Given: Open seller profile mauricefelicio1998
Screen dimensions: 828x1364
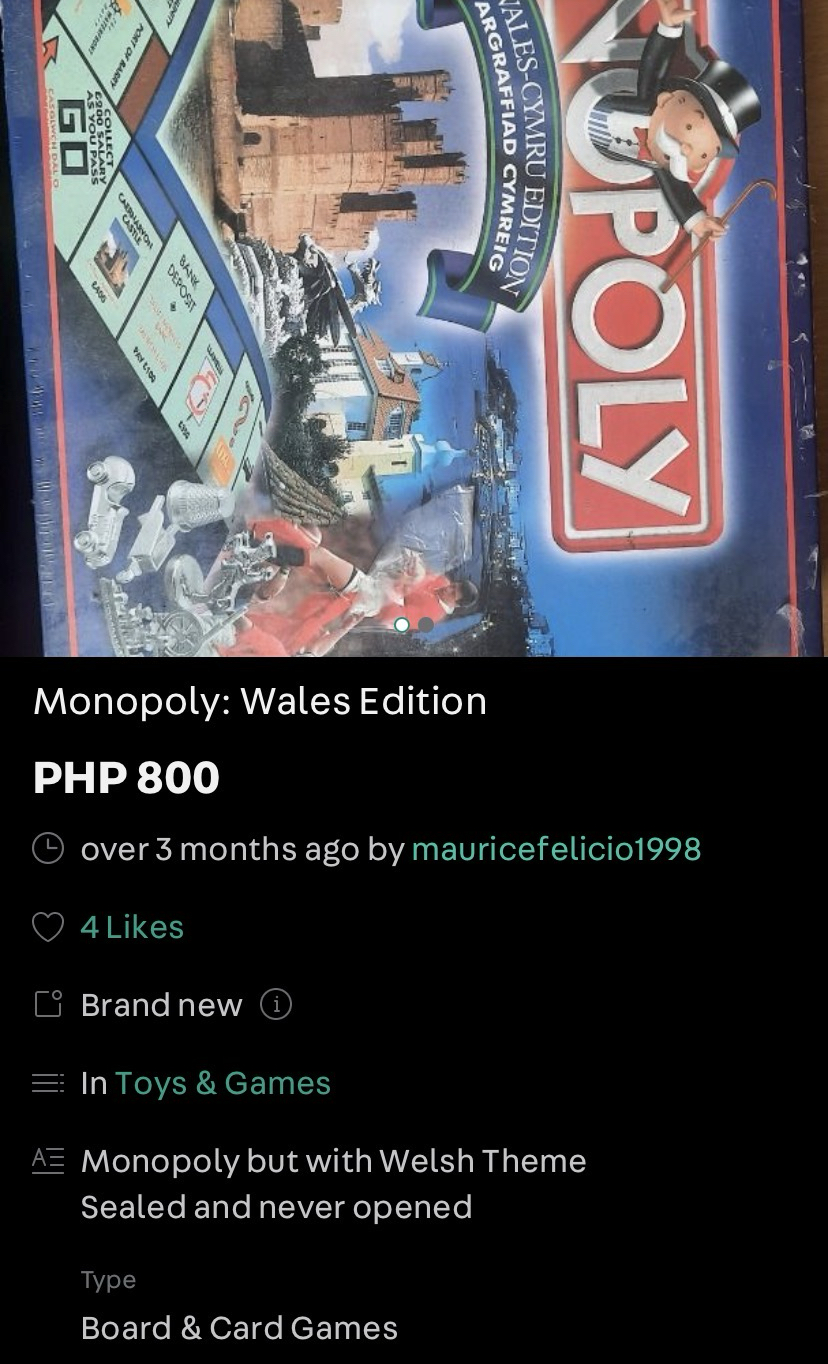Looking at the screenshot, I should pos(556,849).
